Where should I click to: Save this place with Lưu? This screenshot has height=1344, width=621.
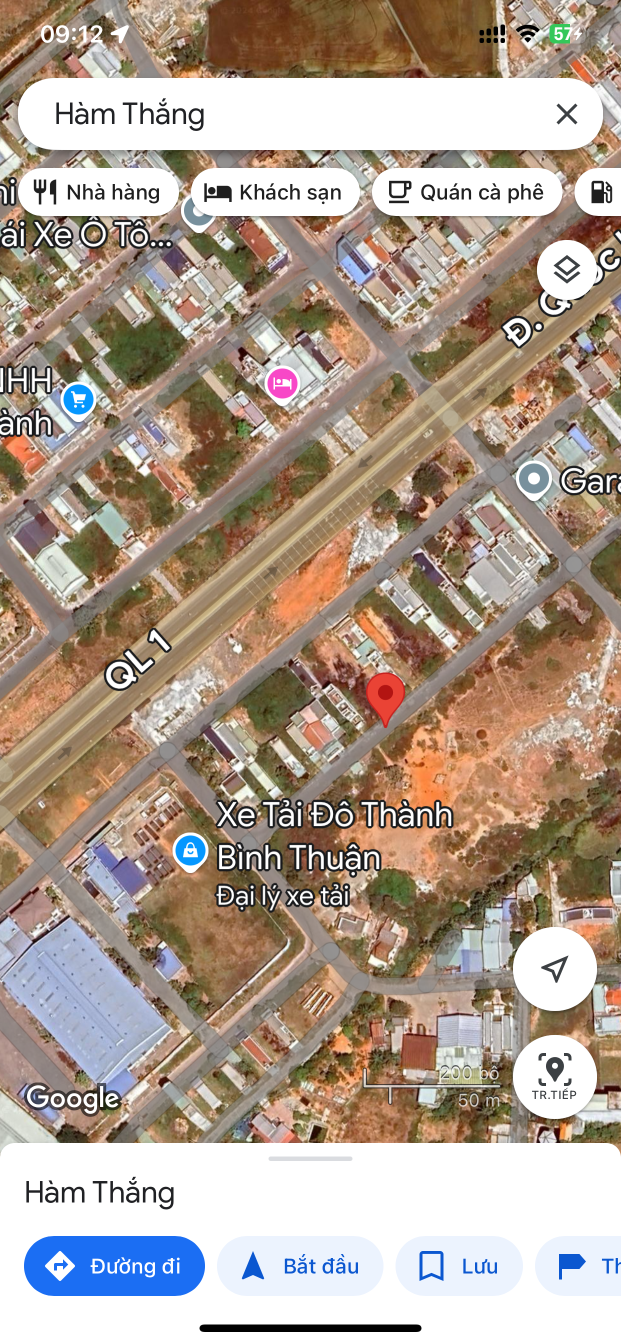pos(459,1266)
